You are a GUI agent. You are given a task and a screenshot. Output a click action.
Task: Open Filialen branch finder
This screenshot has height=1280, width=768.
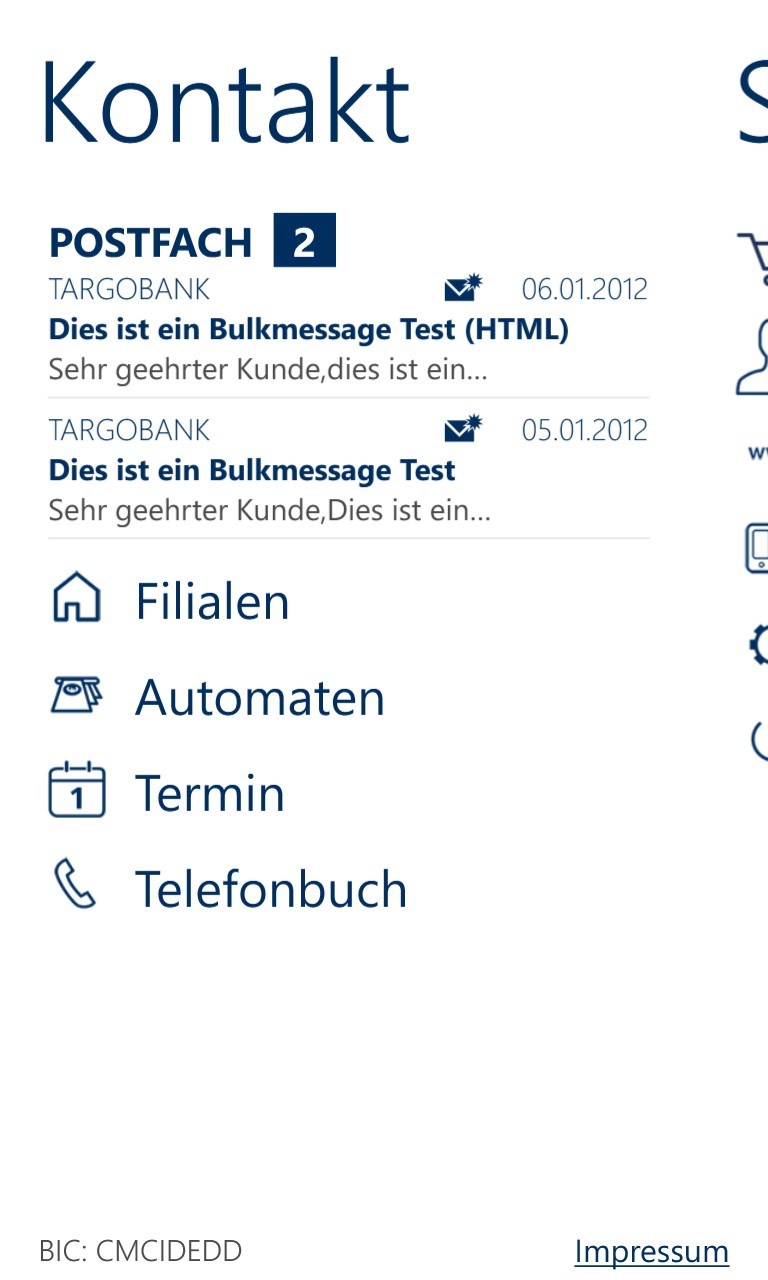[212, 601]
